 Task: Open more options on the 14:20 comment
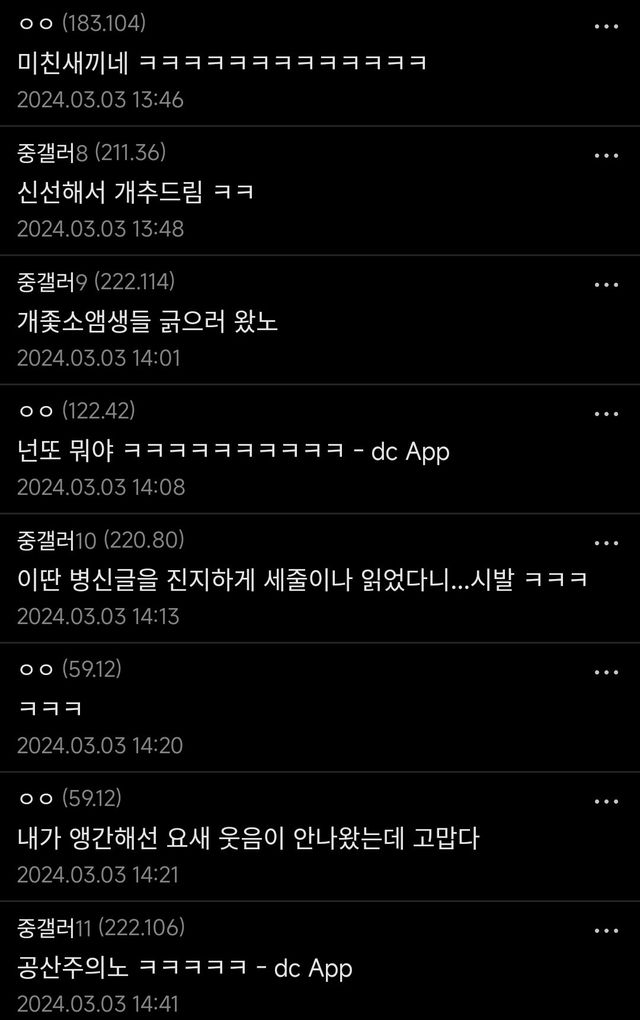(x=606, y=672)
